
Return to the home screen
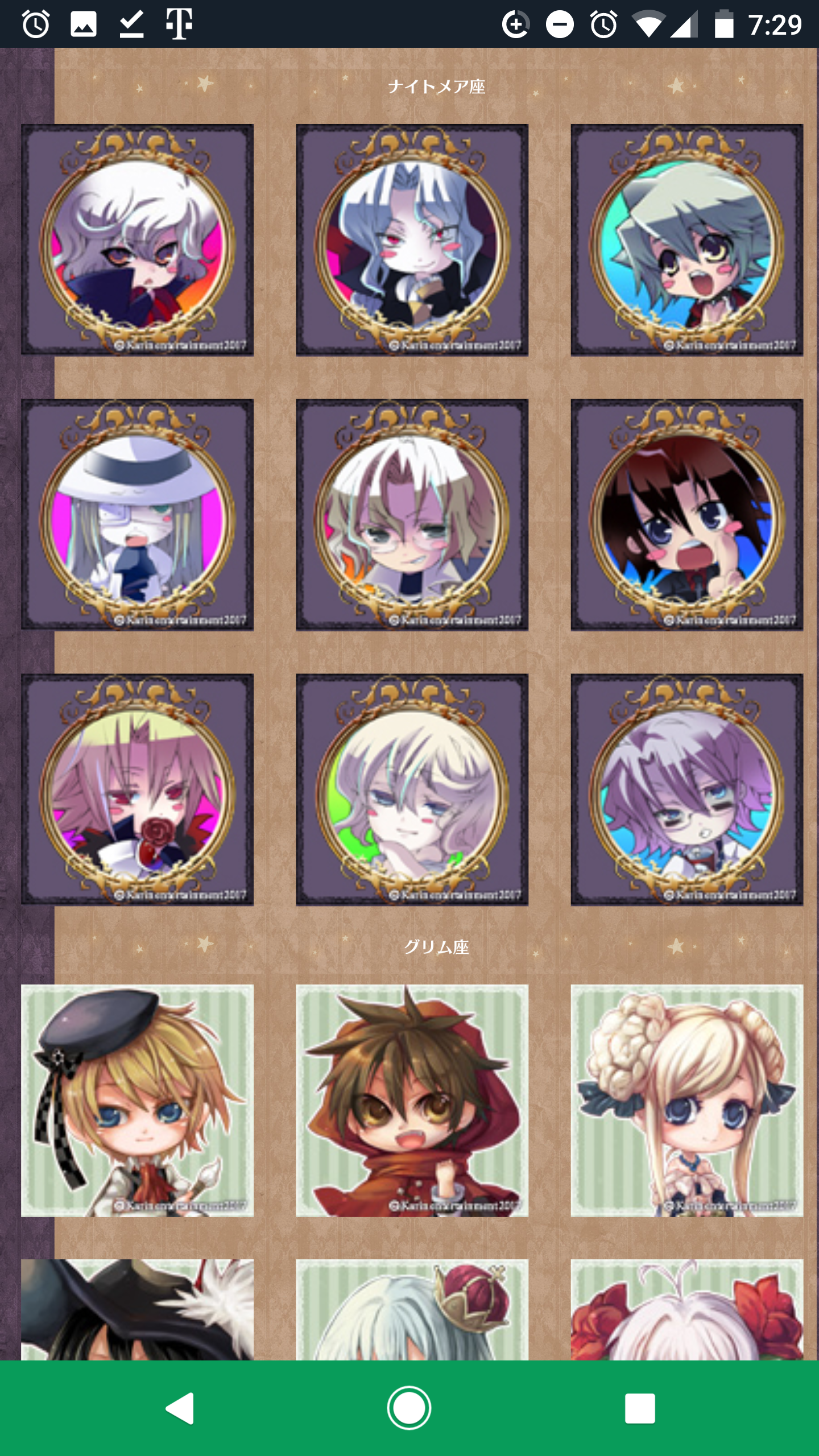pyautogui.click(x=409, y=1408)
